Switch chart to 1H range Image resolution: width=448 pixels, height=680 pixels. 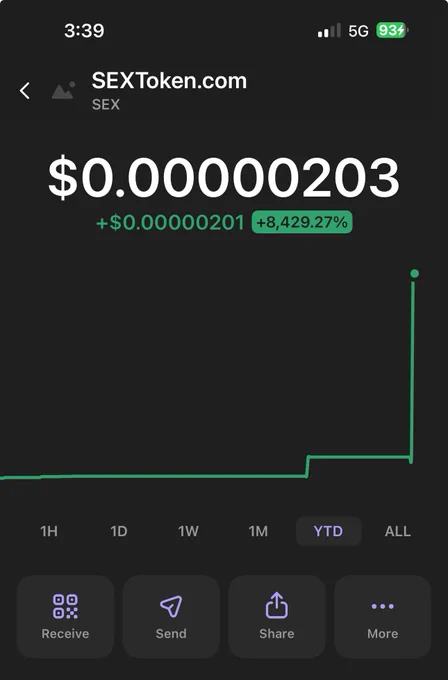(49, 531)
